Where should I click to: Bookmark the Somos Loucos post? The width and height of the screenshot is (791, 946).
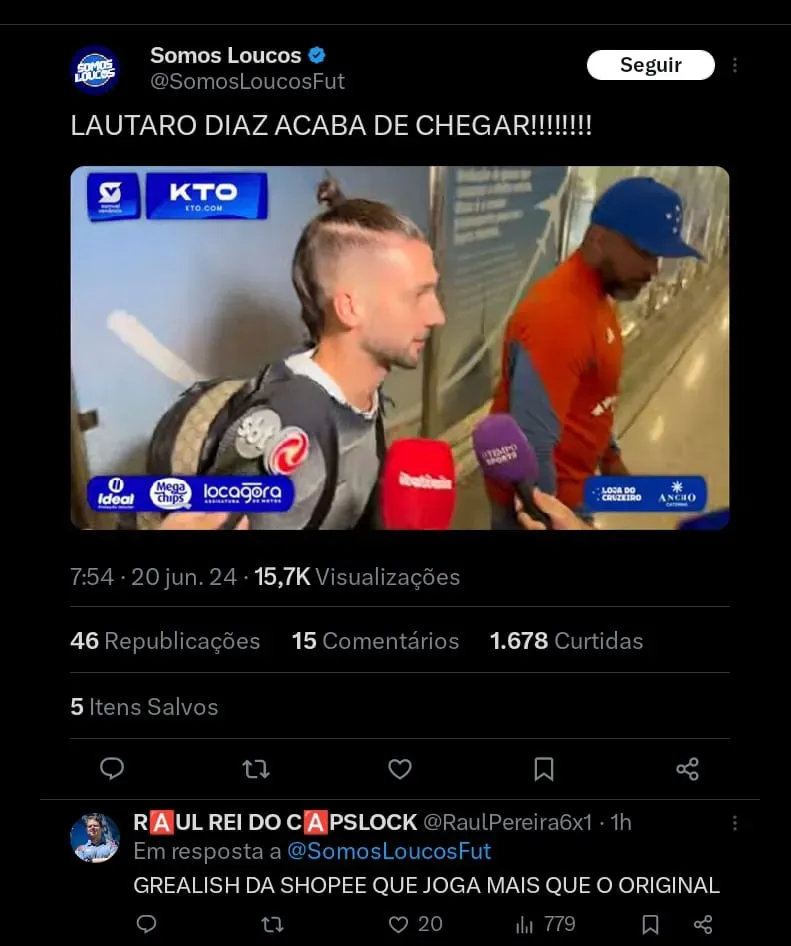(544, 768)
